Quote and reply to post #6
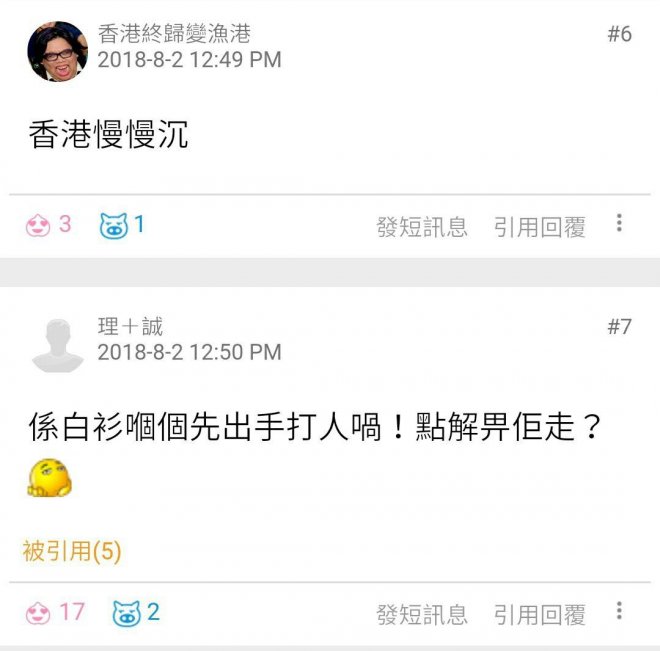 tap(539, 227)
